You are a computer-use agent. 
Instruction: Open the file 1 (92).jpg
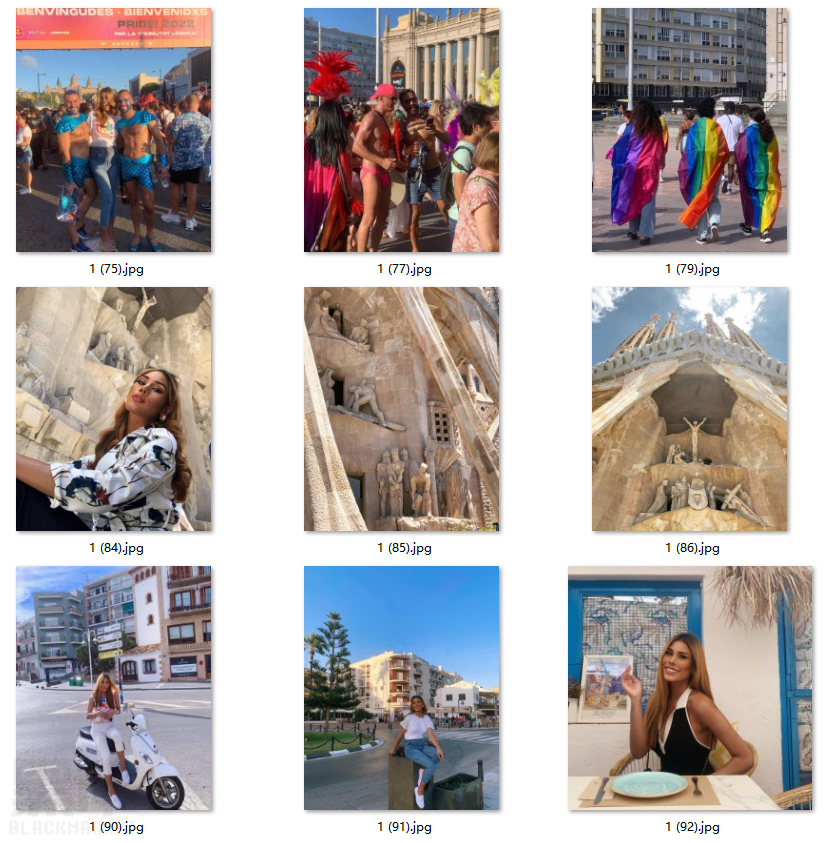(689, 688)
